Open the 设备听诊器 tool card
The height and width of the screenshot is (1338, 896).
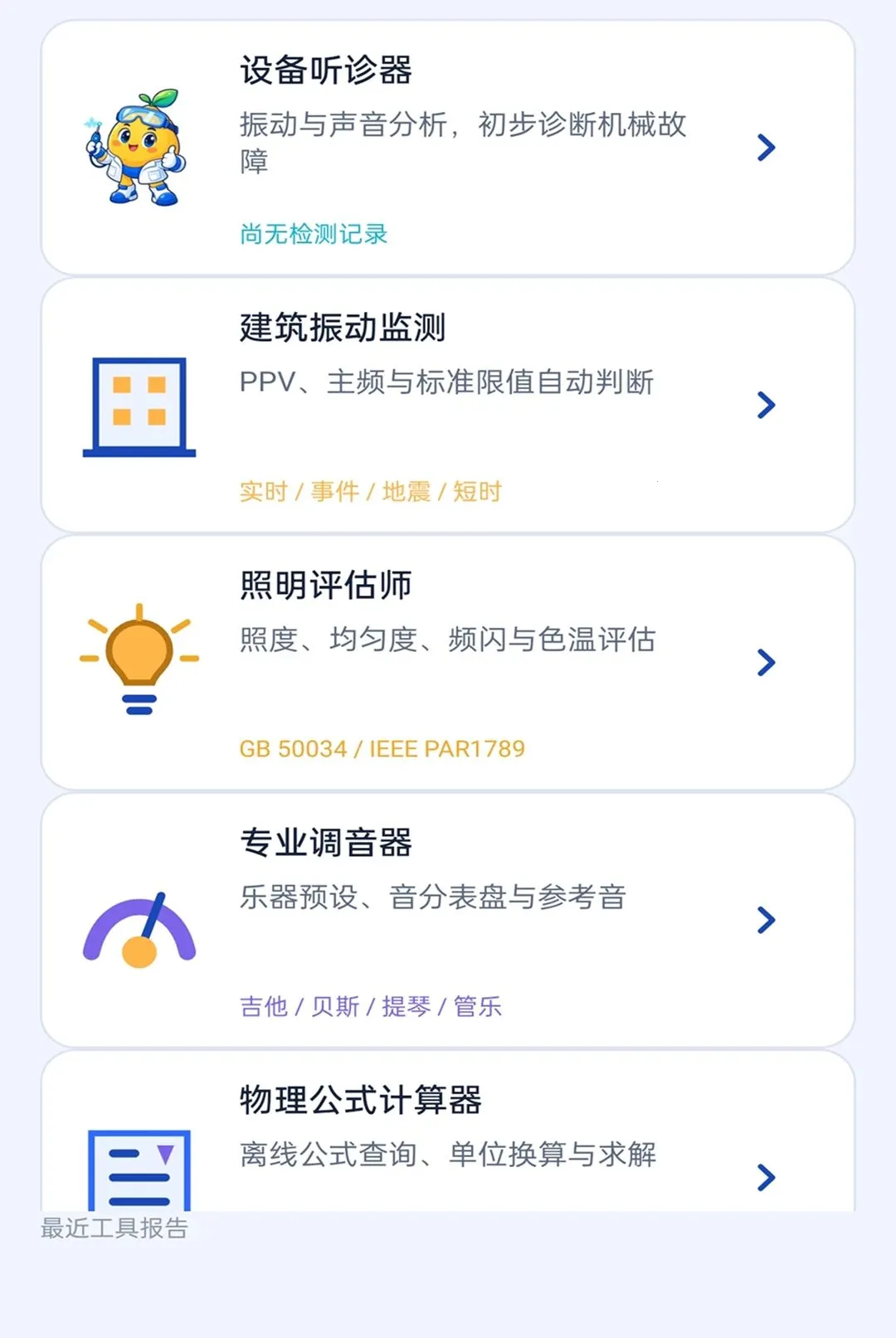pyautogui.click(x=448, y=148)
